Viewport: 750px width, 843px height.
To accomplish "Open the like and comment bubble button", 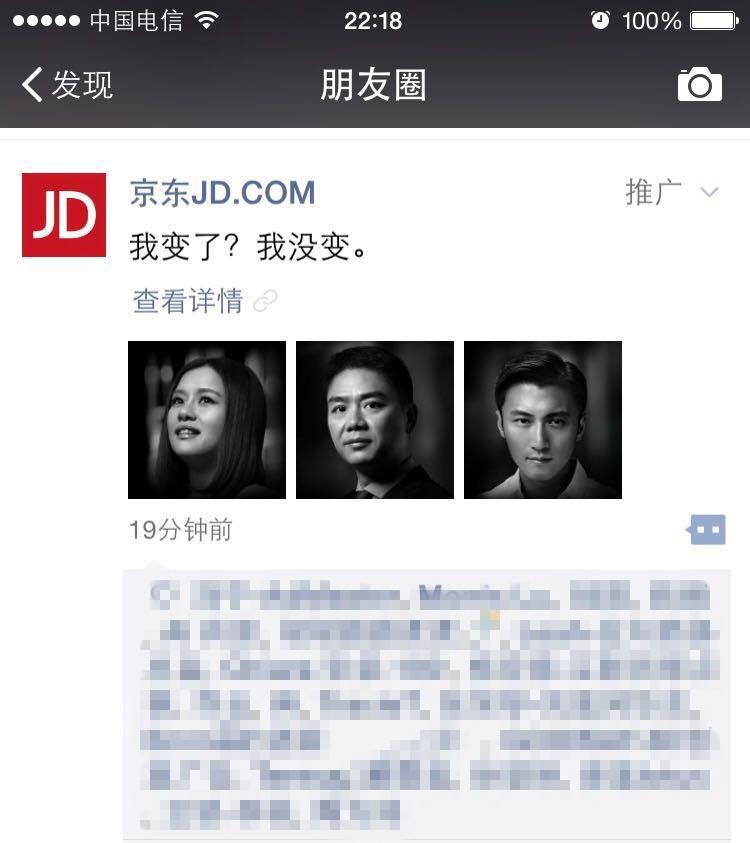I will (706, 530).
